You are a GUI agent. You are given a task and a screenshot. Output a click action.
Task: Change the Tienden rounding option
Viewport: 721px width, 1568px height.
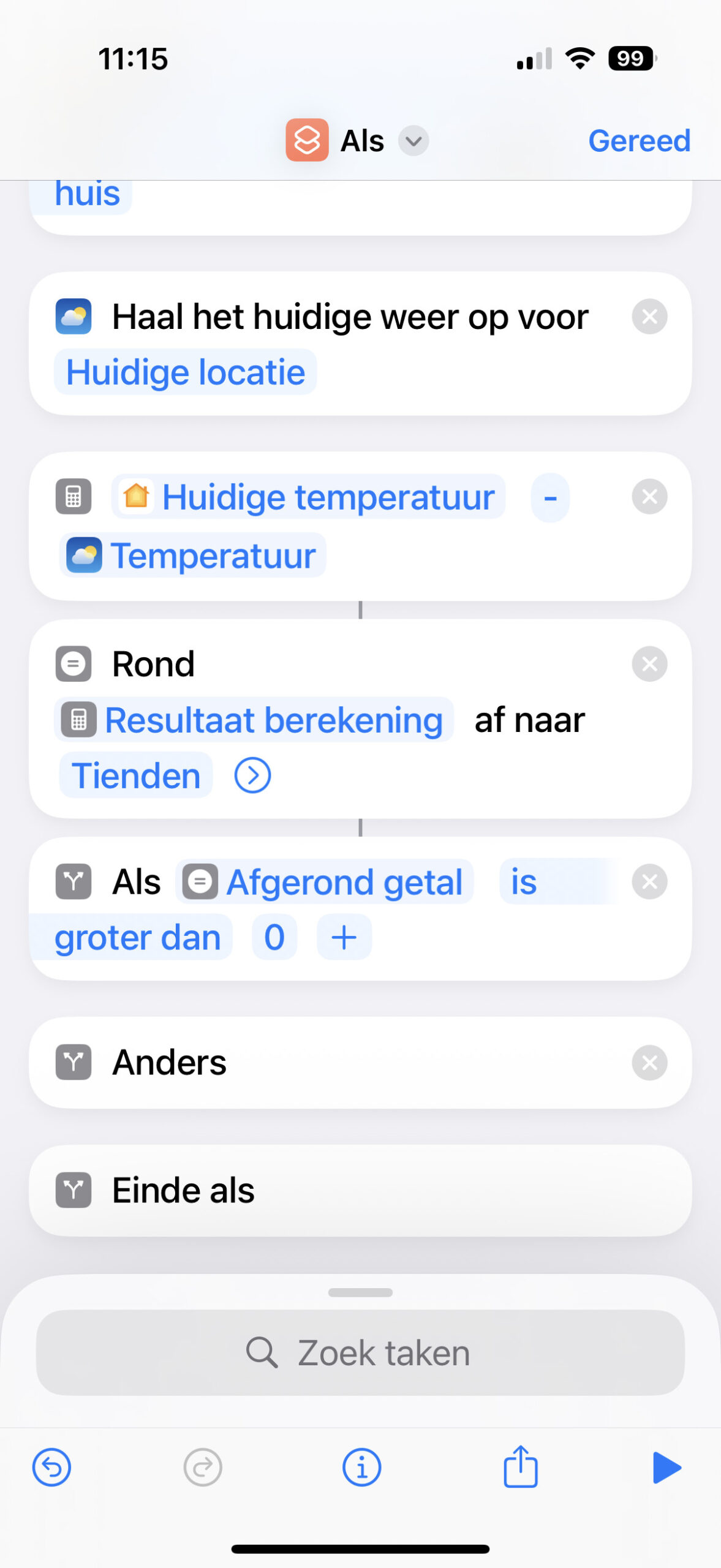click(136, 776)
